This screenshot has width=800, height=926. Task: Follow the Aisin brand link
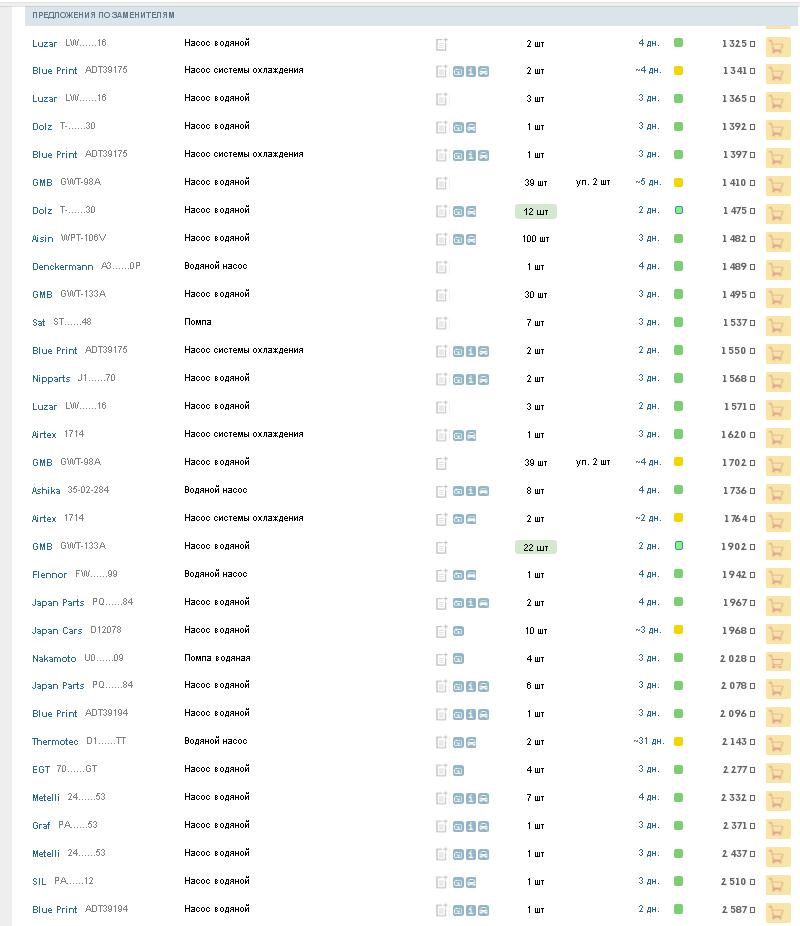pos(42,239)
